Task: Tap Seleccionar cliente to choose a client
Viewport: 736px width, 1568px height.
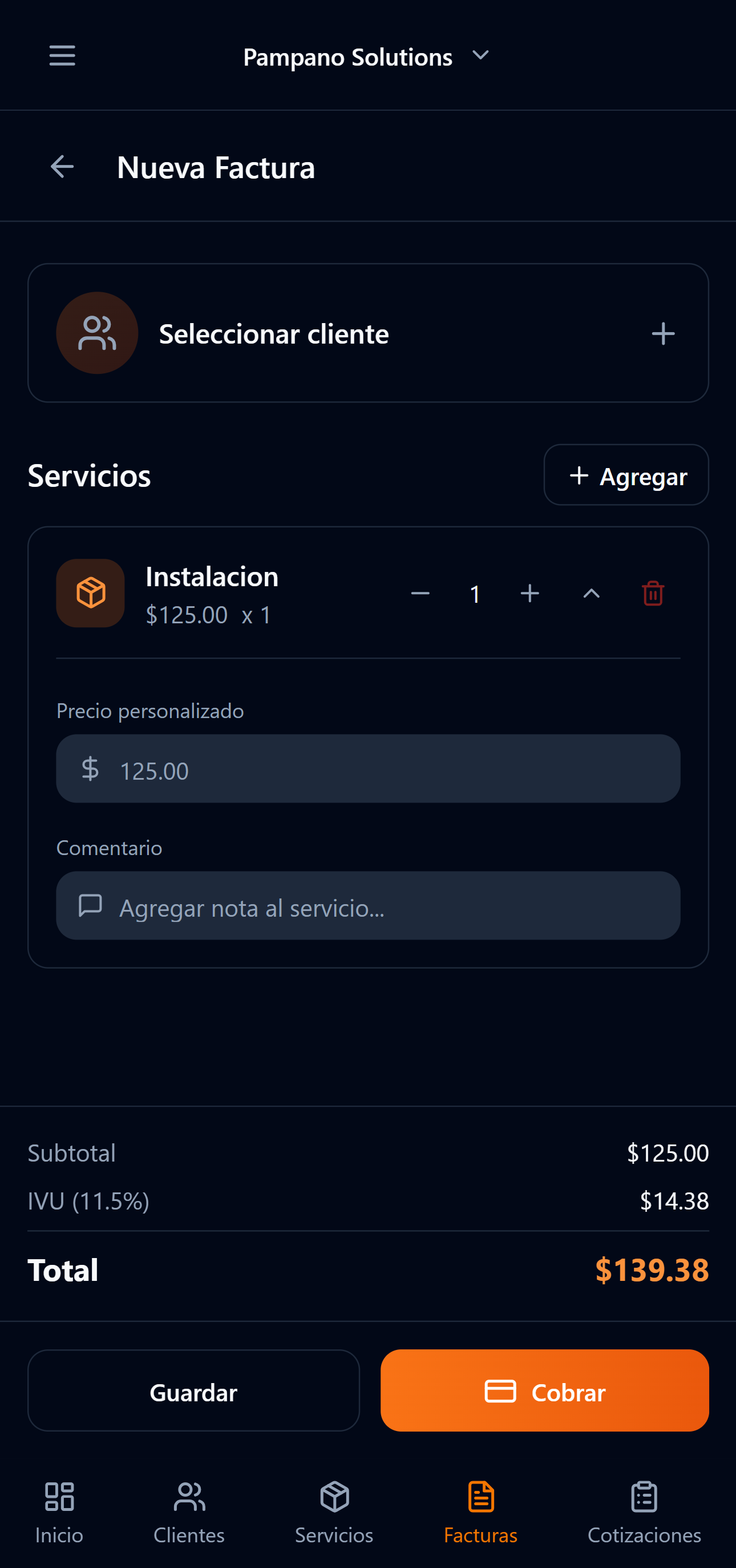Action: pos(273,333)
